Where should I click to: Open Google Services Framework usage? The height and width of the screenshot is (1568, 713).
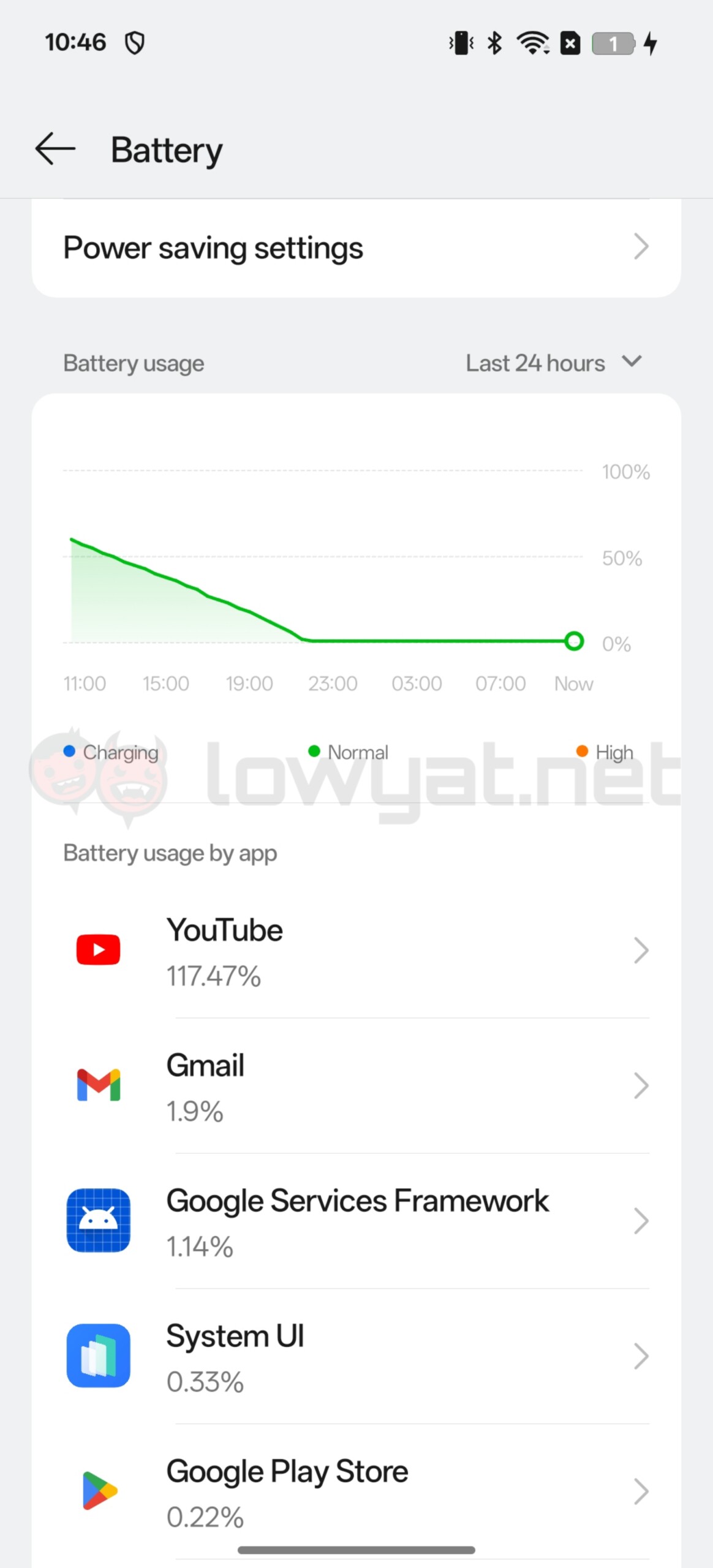(x=356, y=1221)
